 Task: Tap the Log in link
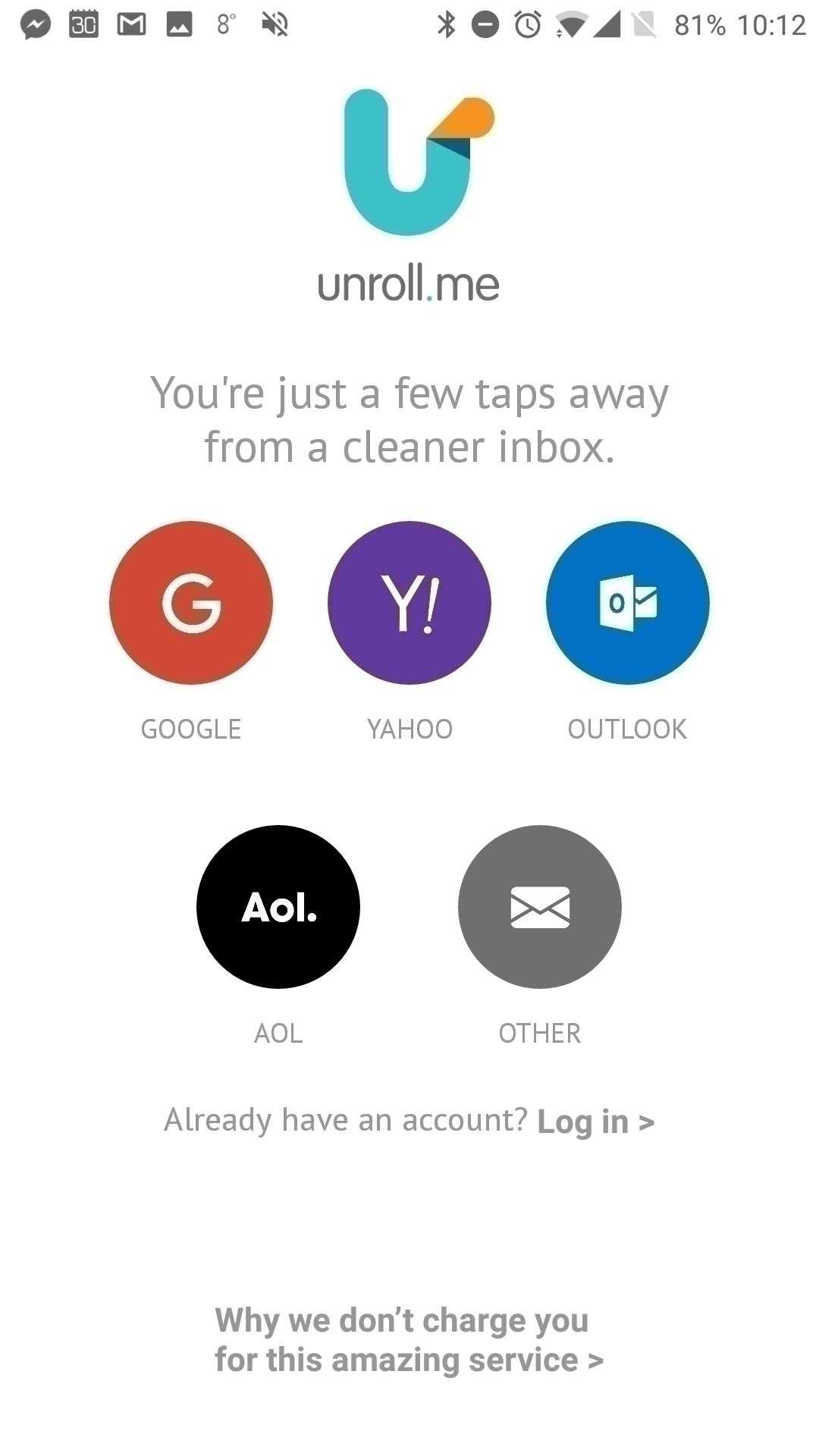(595, 1122)
